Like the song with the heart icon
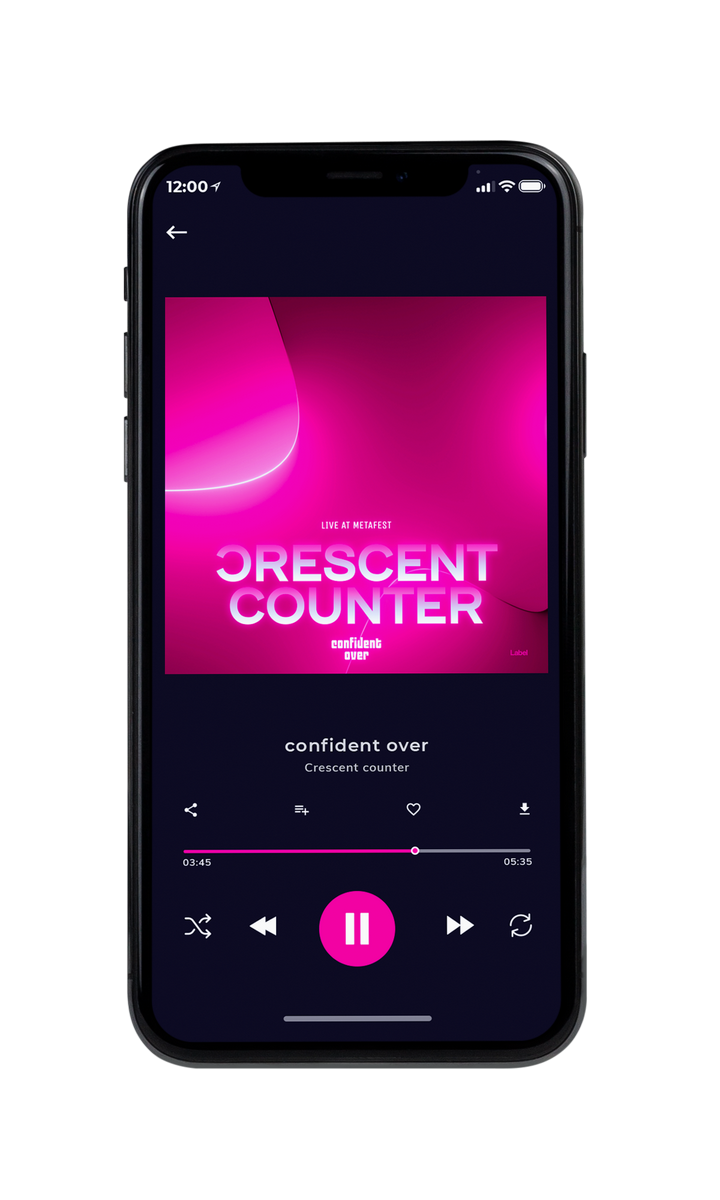The height and width of the screenshot is (1200, 720). coord(413,810)
